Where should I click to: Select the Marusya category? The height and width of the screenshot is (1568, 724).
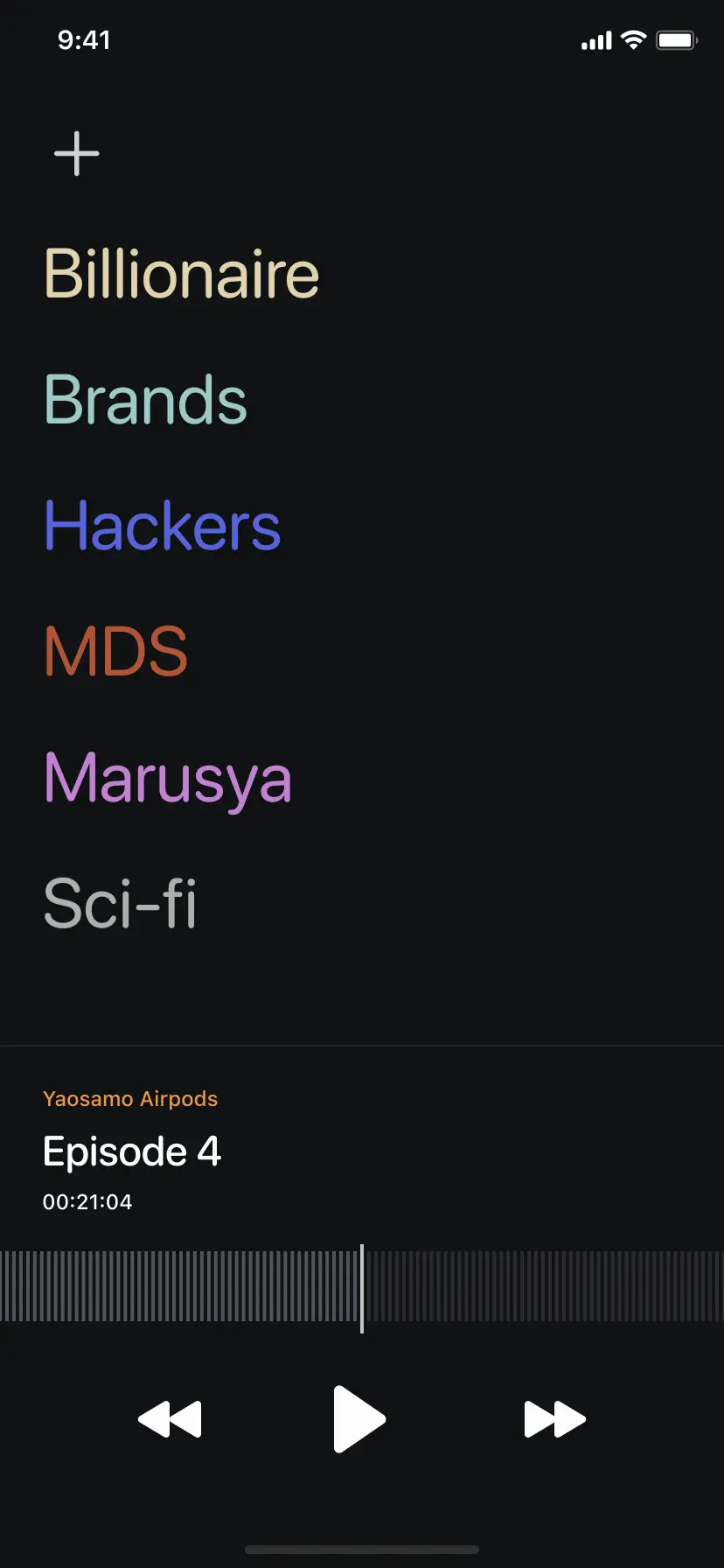click(x=168, y=779)
